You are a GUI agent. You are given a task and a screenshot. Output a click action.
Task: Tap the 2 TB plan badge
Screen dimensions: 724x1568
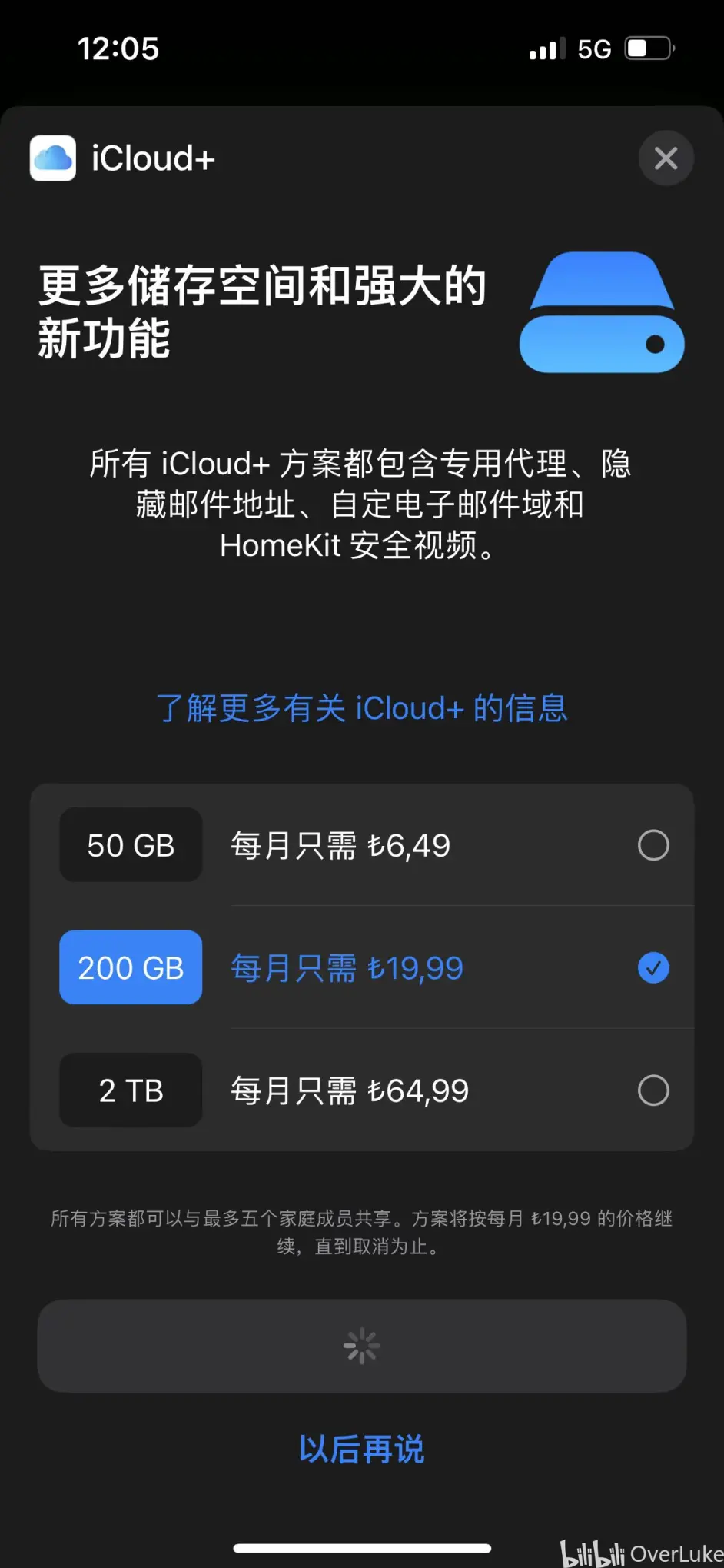[130, 1090]
